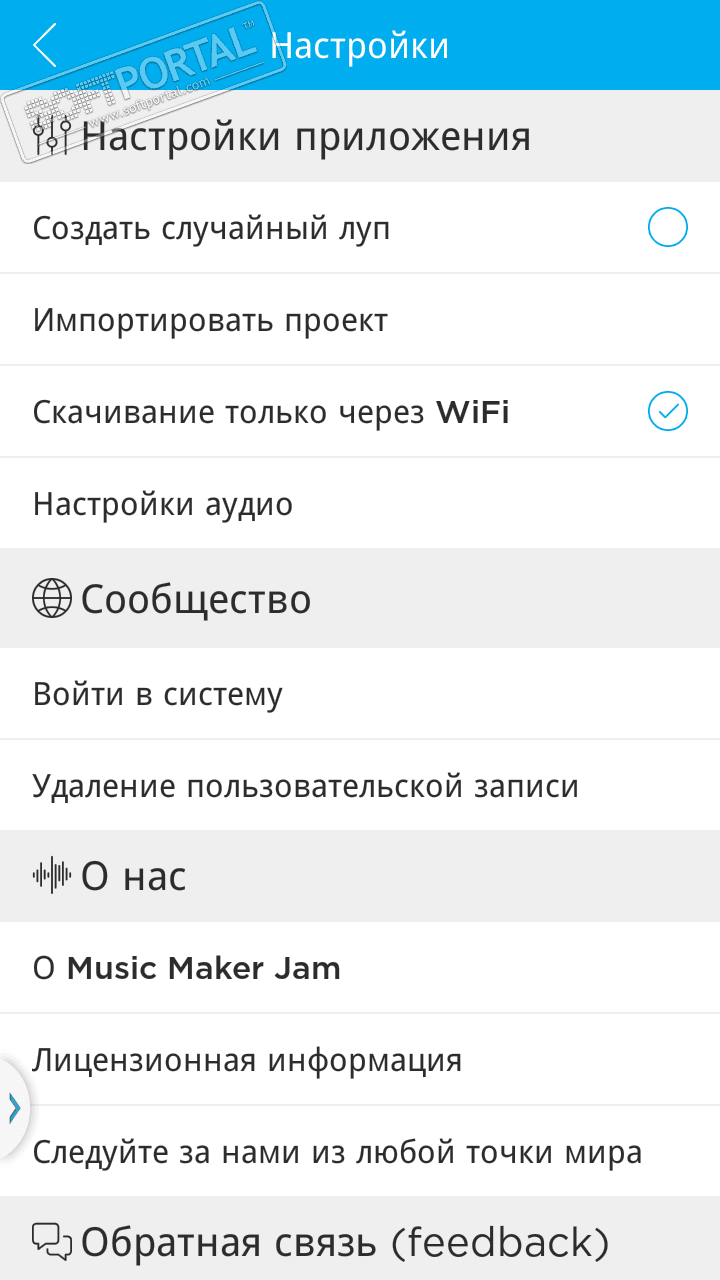Select Войти в систему
Image resolution: width=720 pixels, height=1280 pixels.
(x=158, y=694)
